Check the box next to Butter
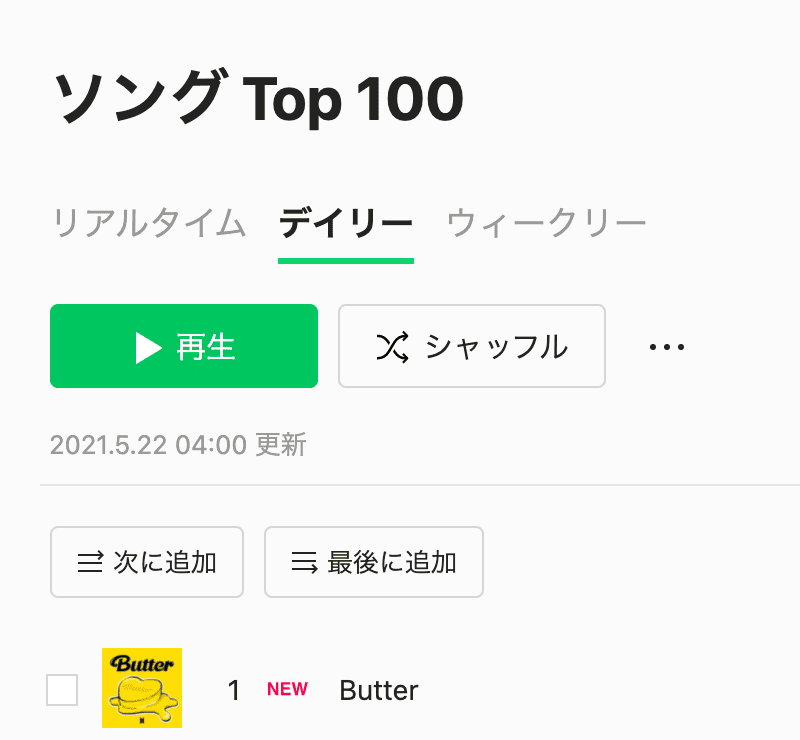 tap(62, 690)
